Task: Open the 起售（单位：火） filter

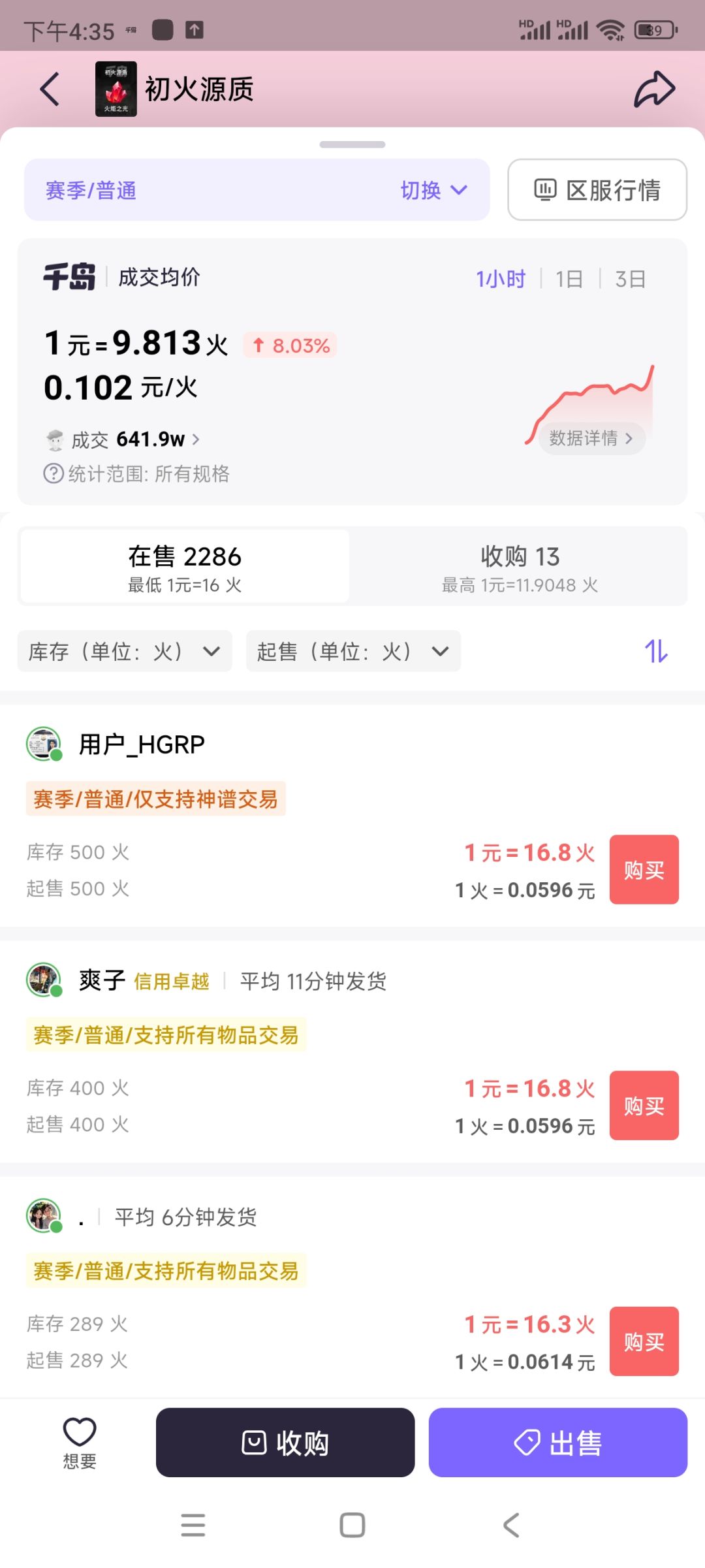Action: coord(353,651)
